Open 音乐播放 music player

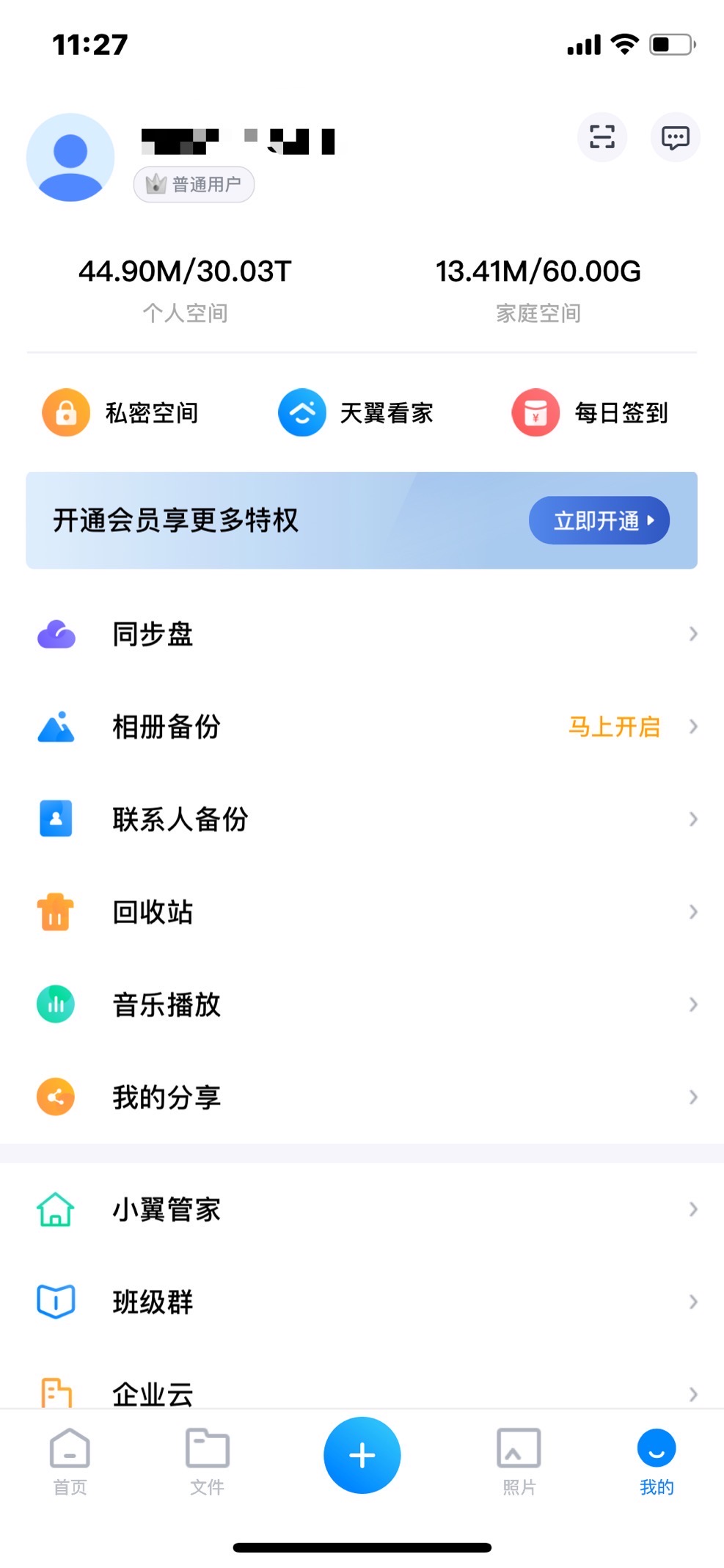(x=362, y=1004)
